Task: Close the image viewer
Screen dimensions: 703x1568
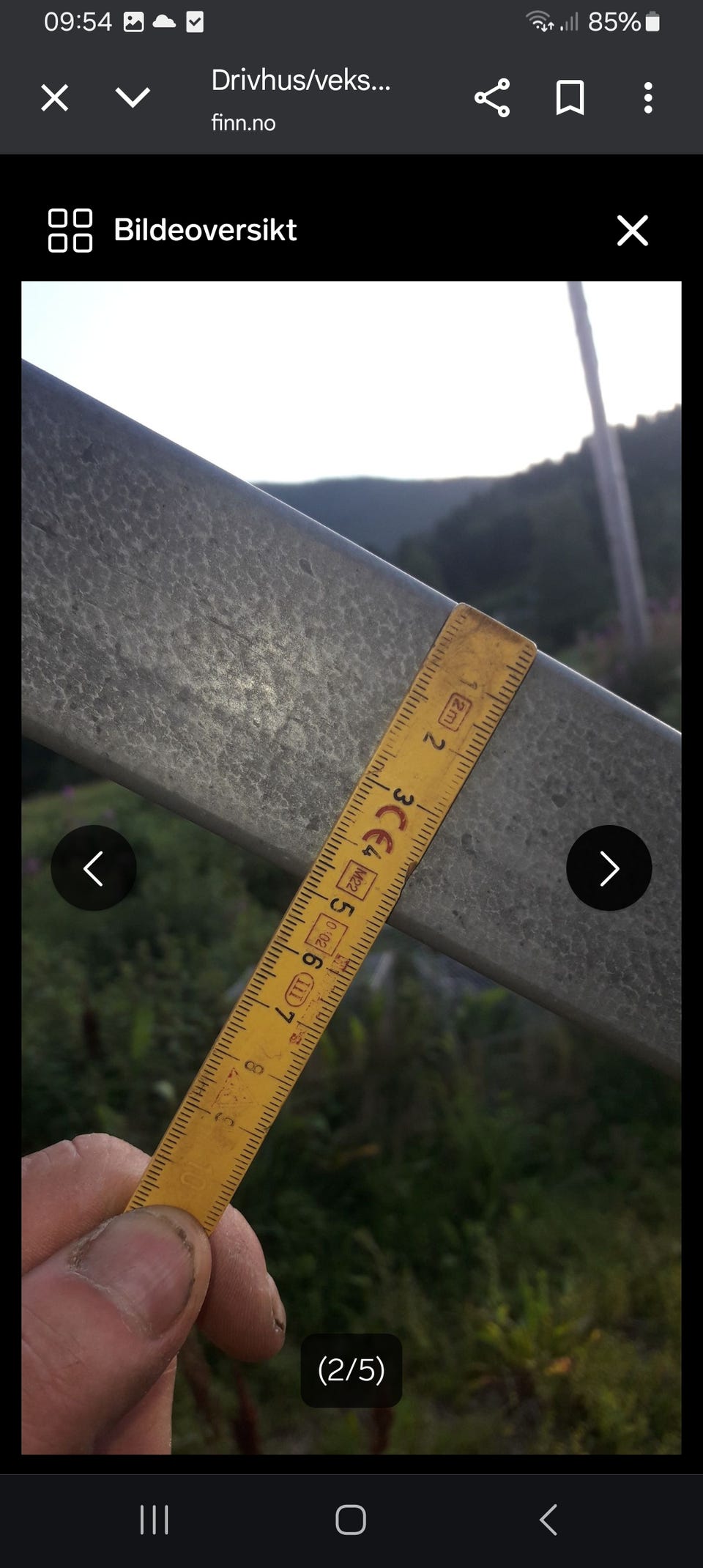Action: [633, 230]
